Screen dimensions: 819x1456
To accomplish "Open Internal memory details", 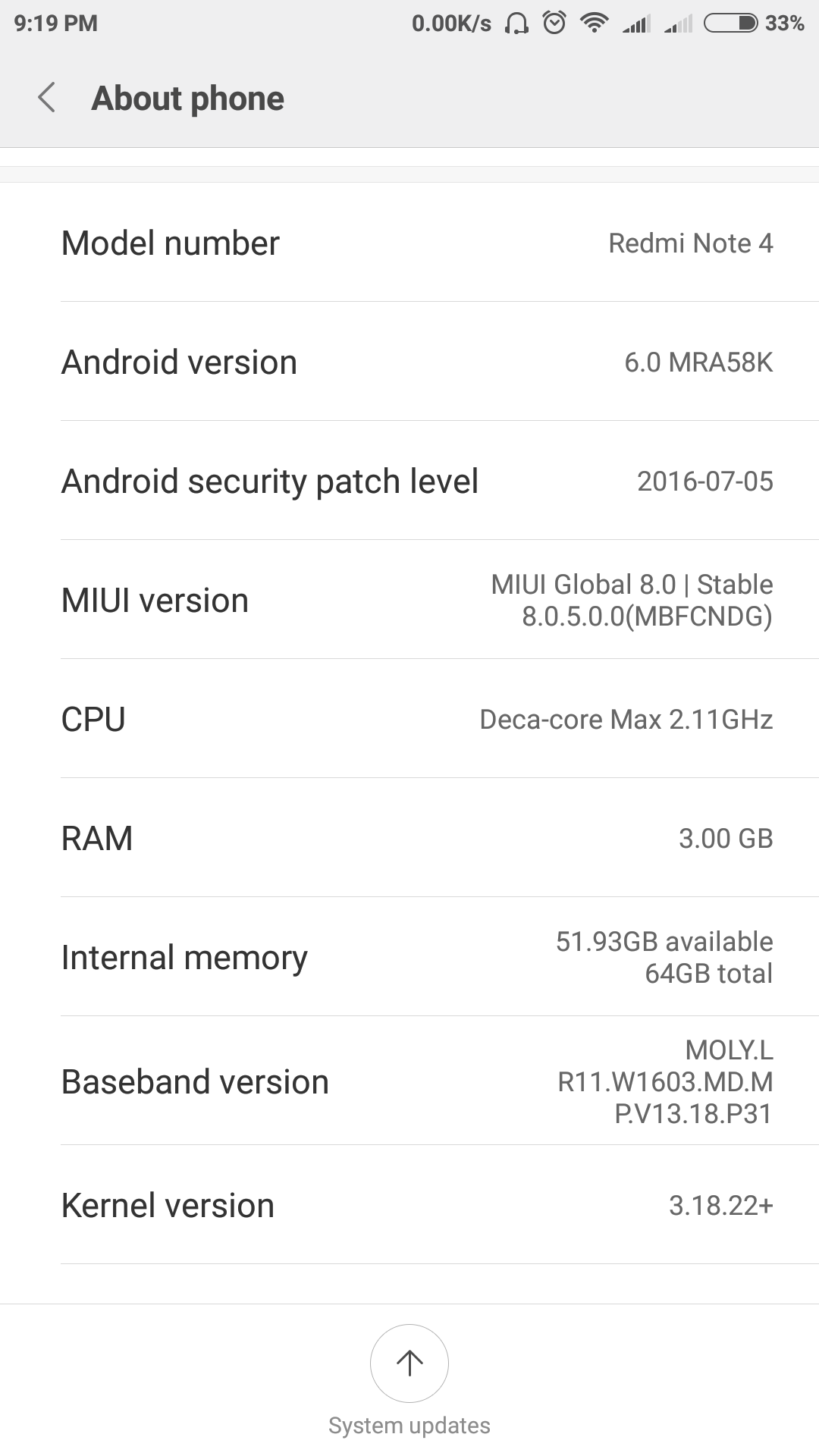I will click(x=409, y=957).
